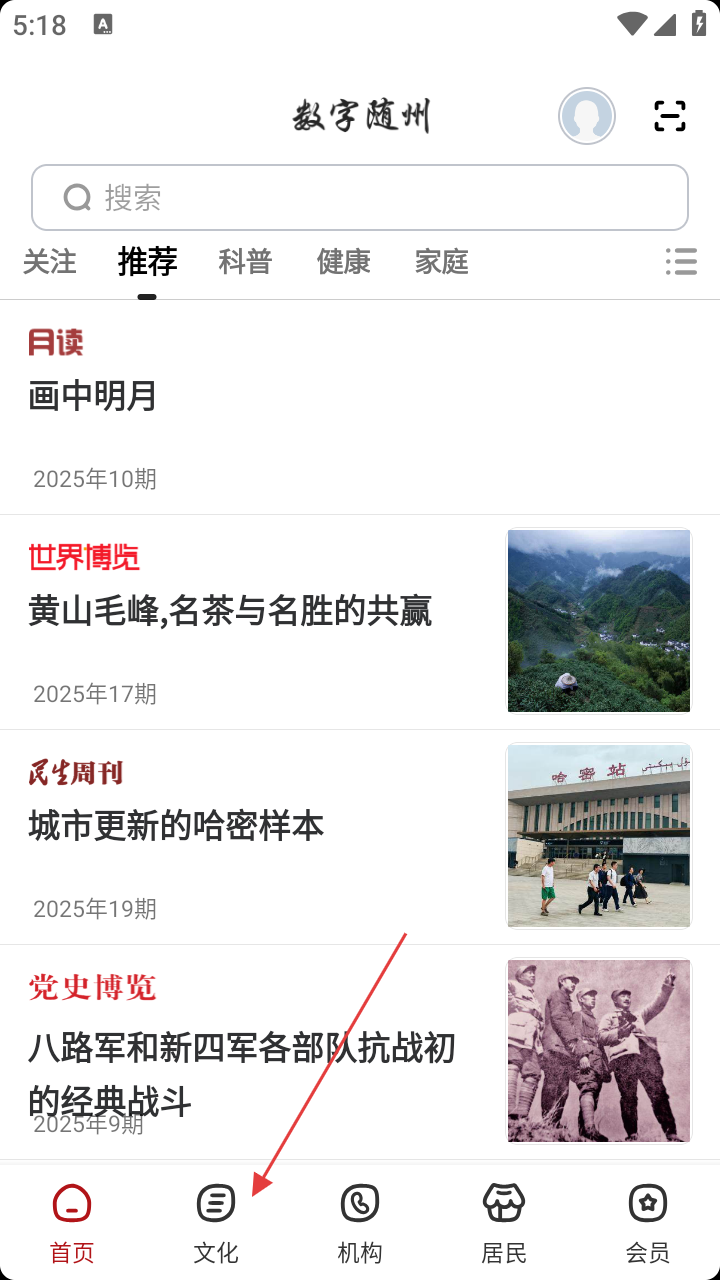Switch to the 关注 tab
The height and width of the screenshot is (1280, 720).
click(50, 262)
